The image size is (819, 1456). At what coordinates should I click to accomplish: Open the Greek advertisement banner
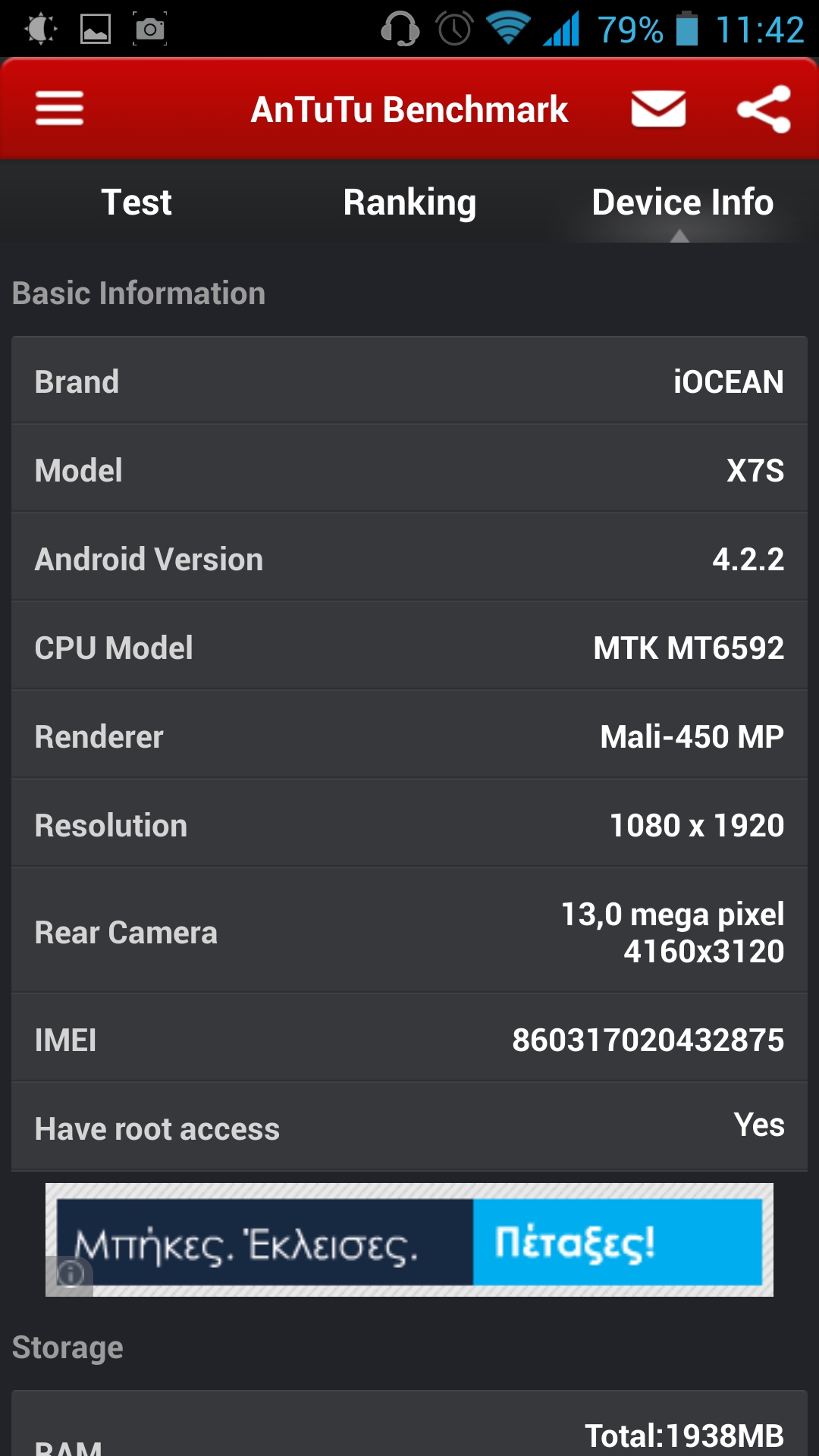pos(409,1240)
